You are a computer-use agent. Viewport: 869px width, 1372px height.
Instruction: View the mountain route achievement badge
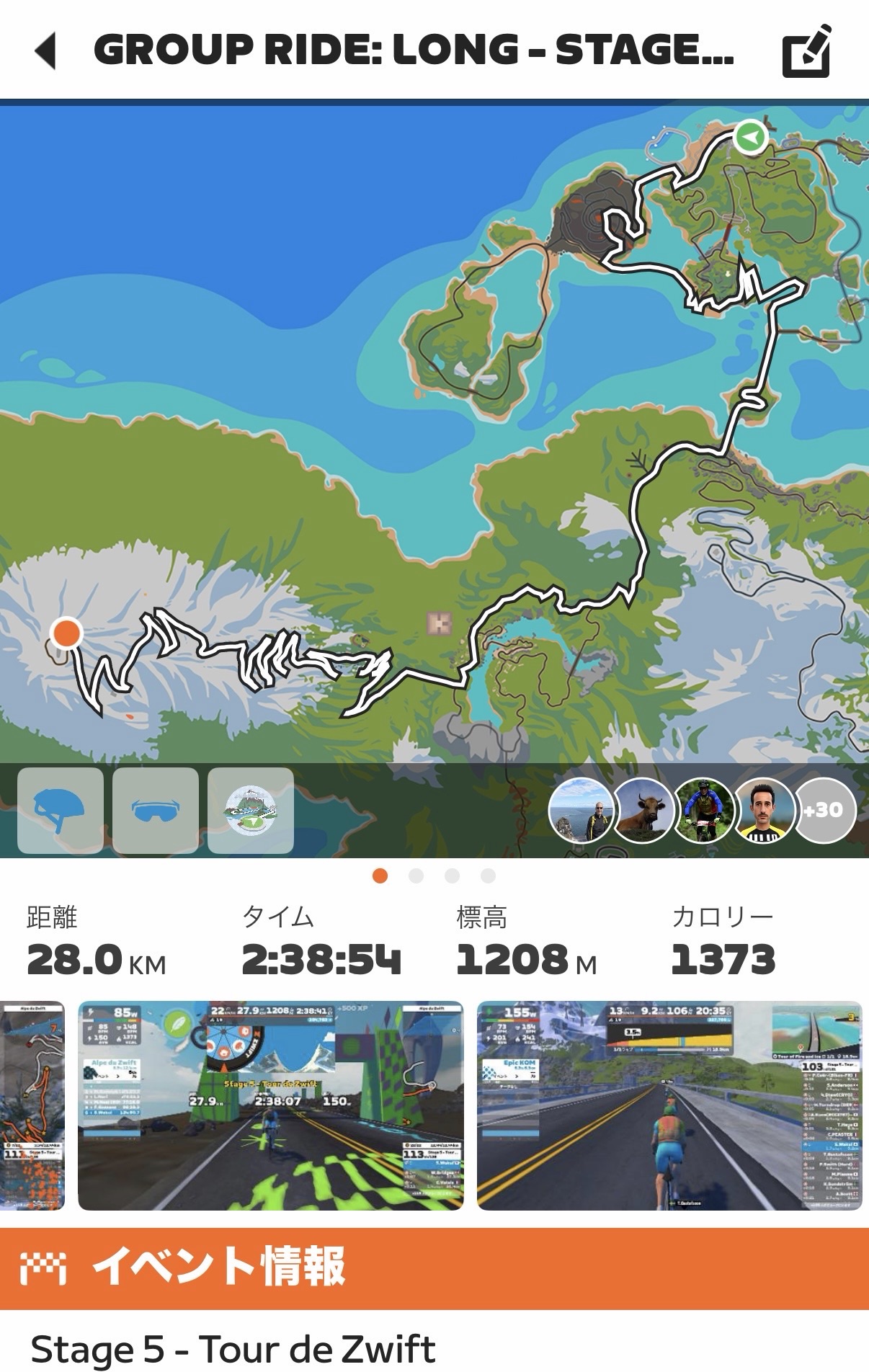[x=250, y=810]
